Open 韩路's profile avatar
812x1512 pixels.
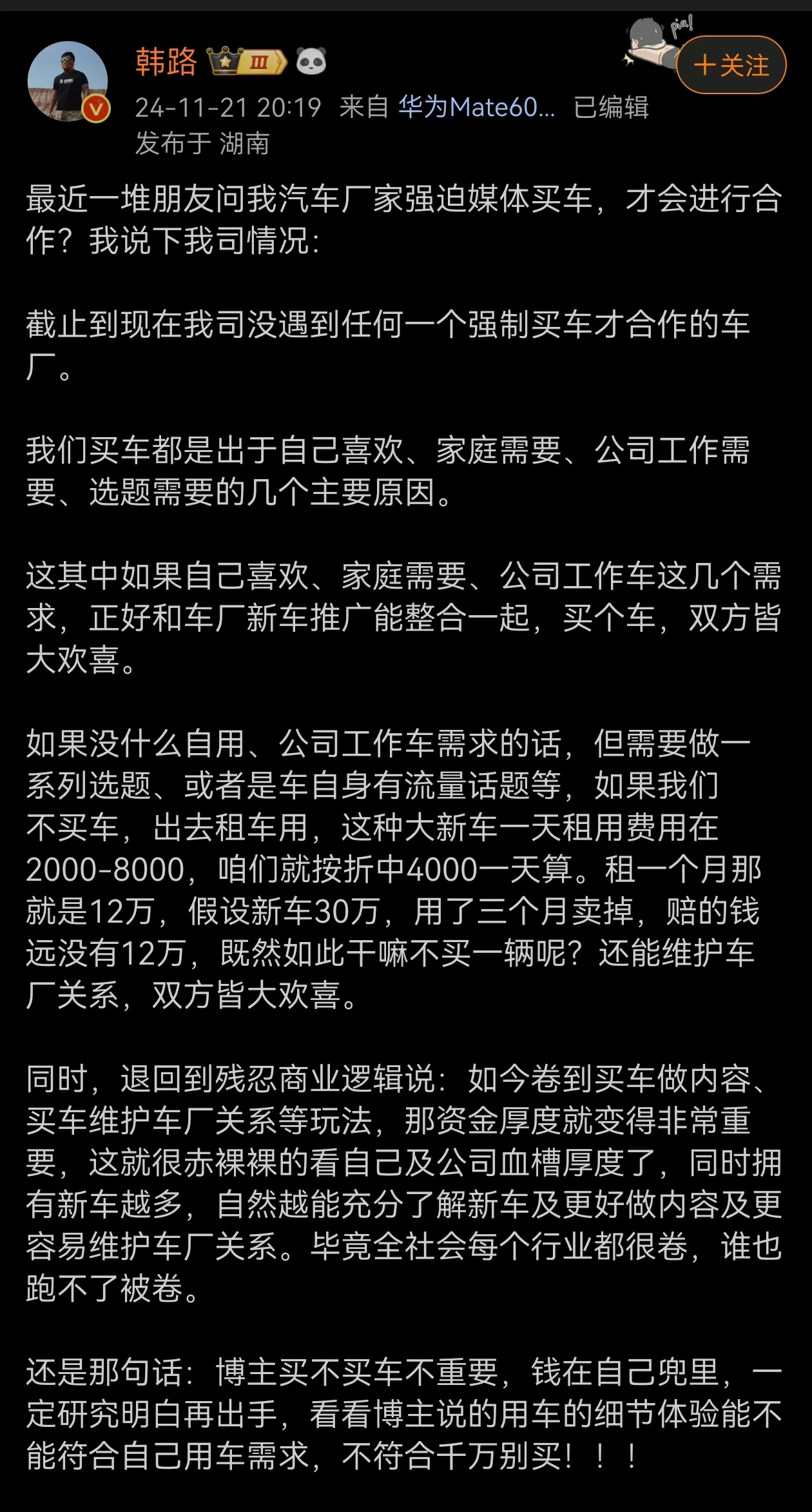(x=67, y=81)
